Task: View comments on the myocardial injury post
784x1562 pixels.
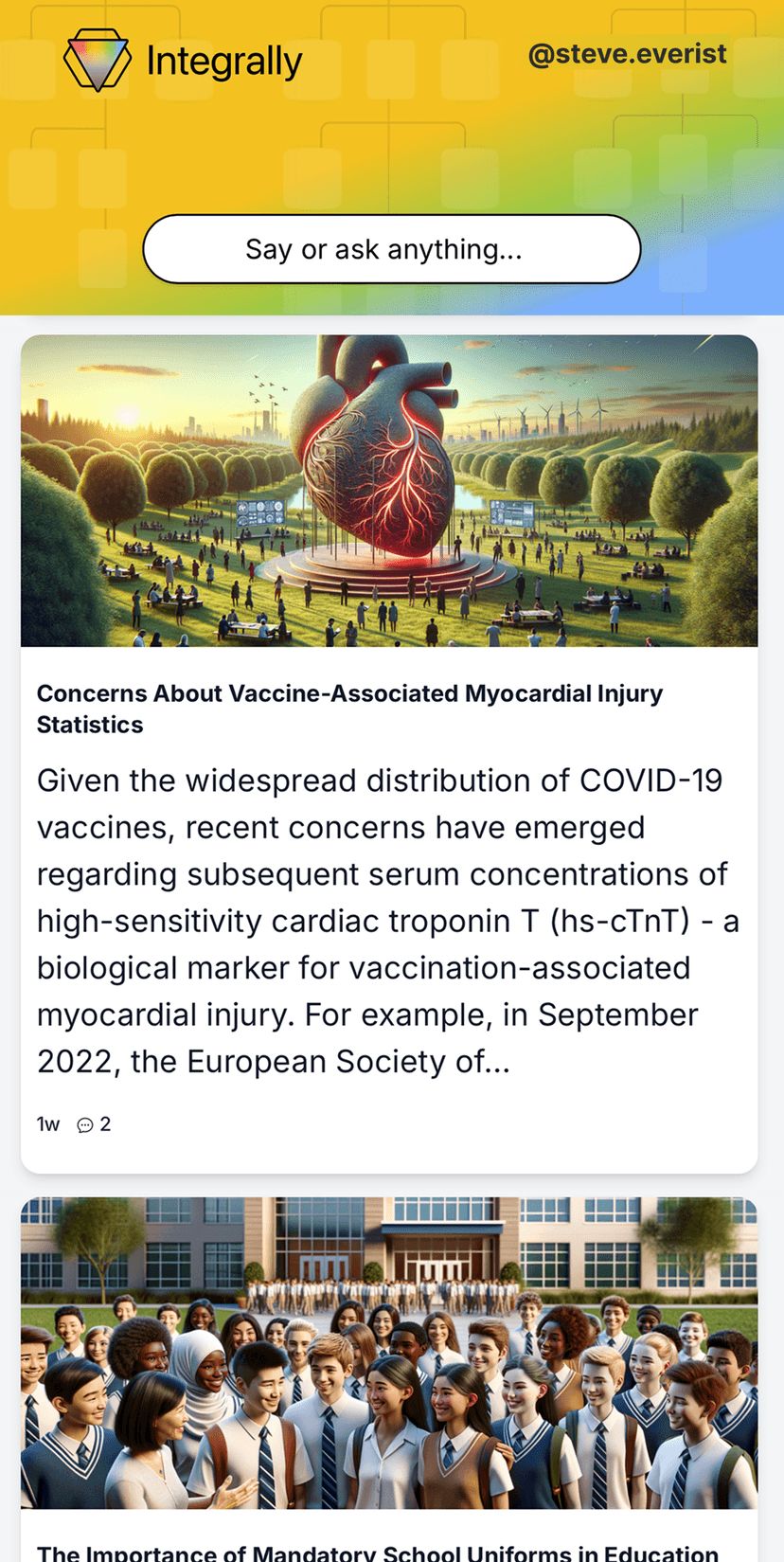Action: tap(94, 1124)
